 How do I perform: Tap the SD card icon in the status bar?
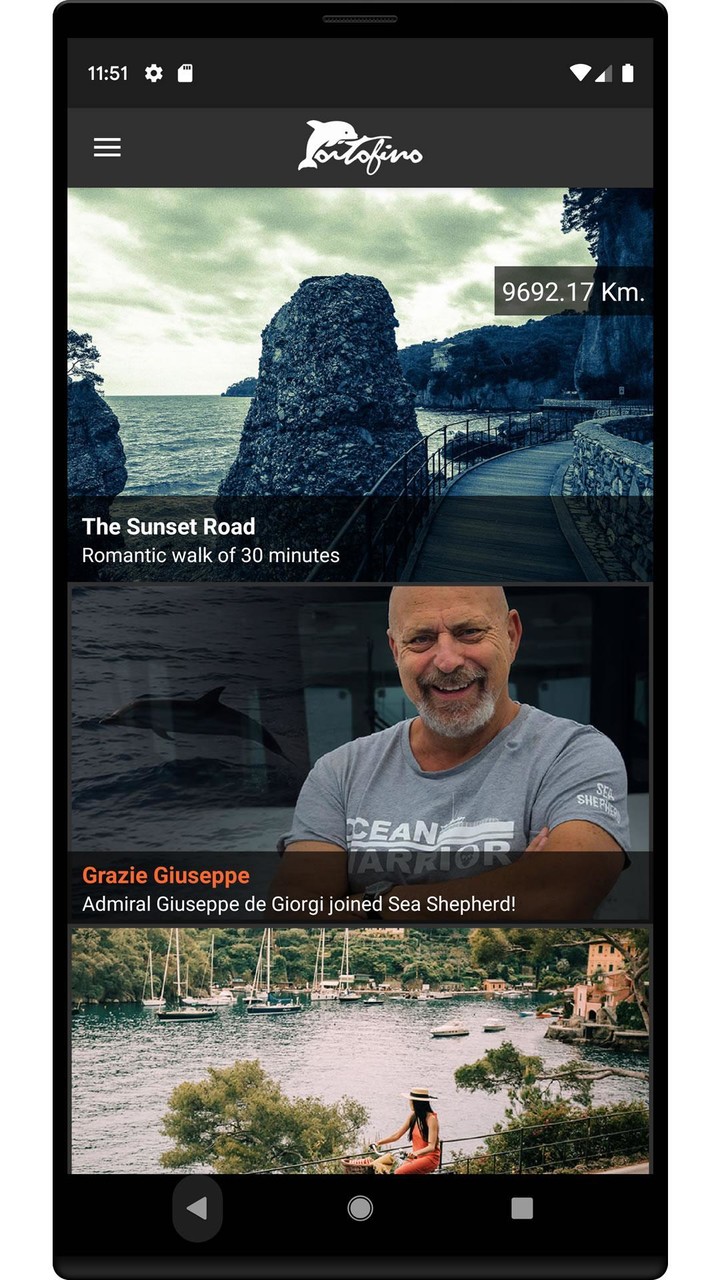tap(186, 72)
